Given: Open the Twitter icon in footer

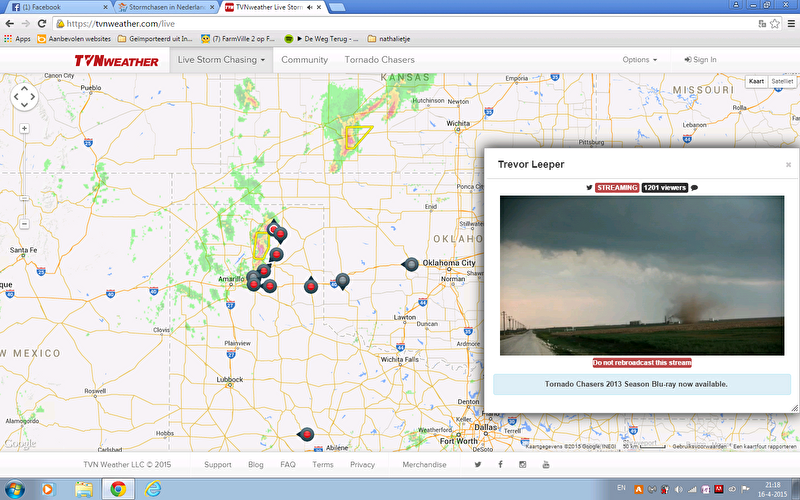Looking at the screenshot, I should (x=477, y=465).
